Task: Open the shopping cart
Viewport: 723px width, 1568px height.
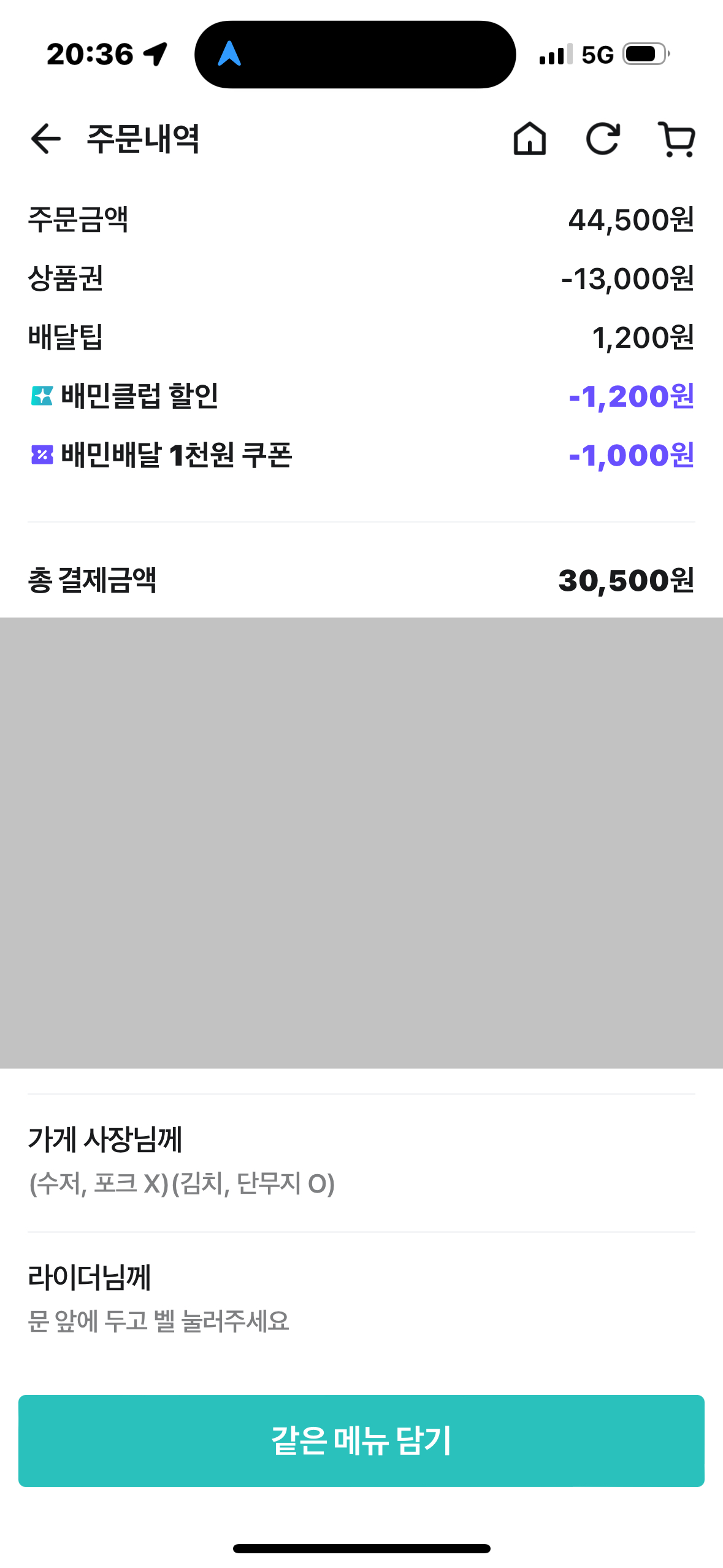Action: pyautogui.click(x=676, y=140)
